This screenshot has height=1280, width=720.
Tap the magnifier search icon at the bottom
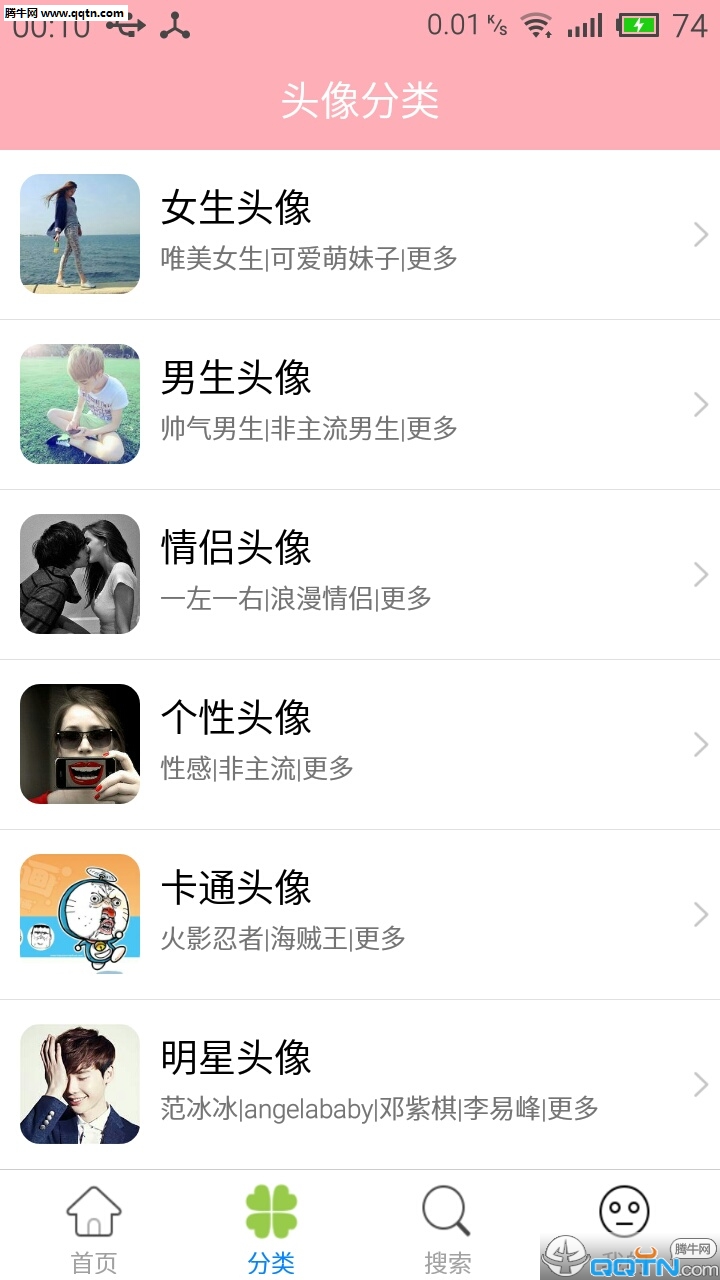444,1210
